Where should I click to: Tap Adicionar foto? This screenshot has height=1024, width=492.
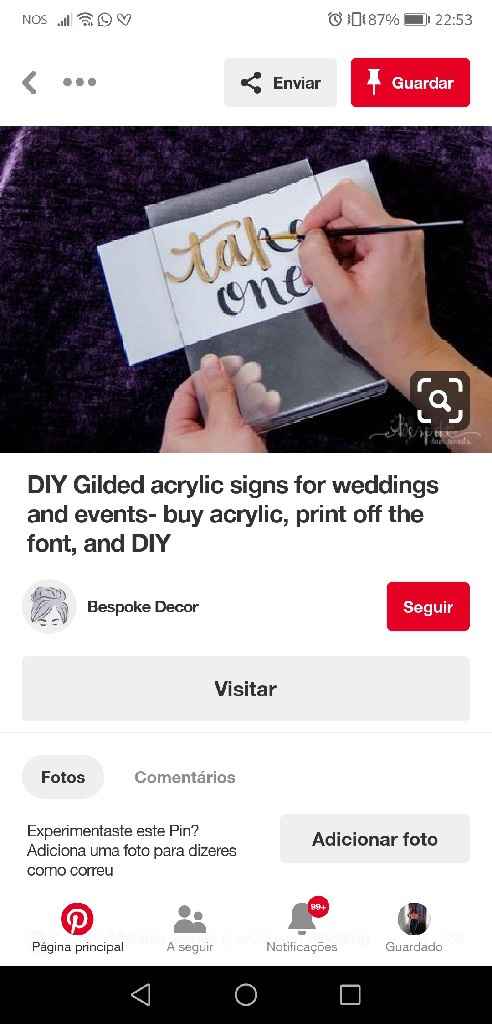coord(375,839)
